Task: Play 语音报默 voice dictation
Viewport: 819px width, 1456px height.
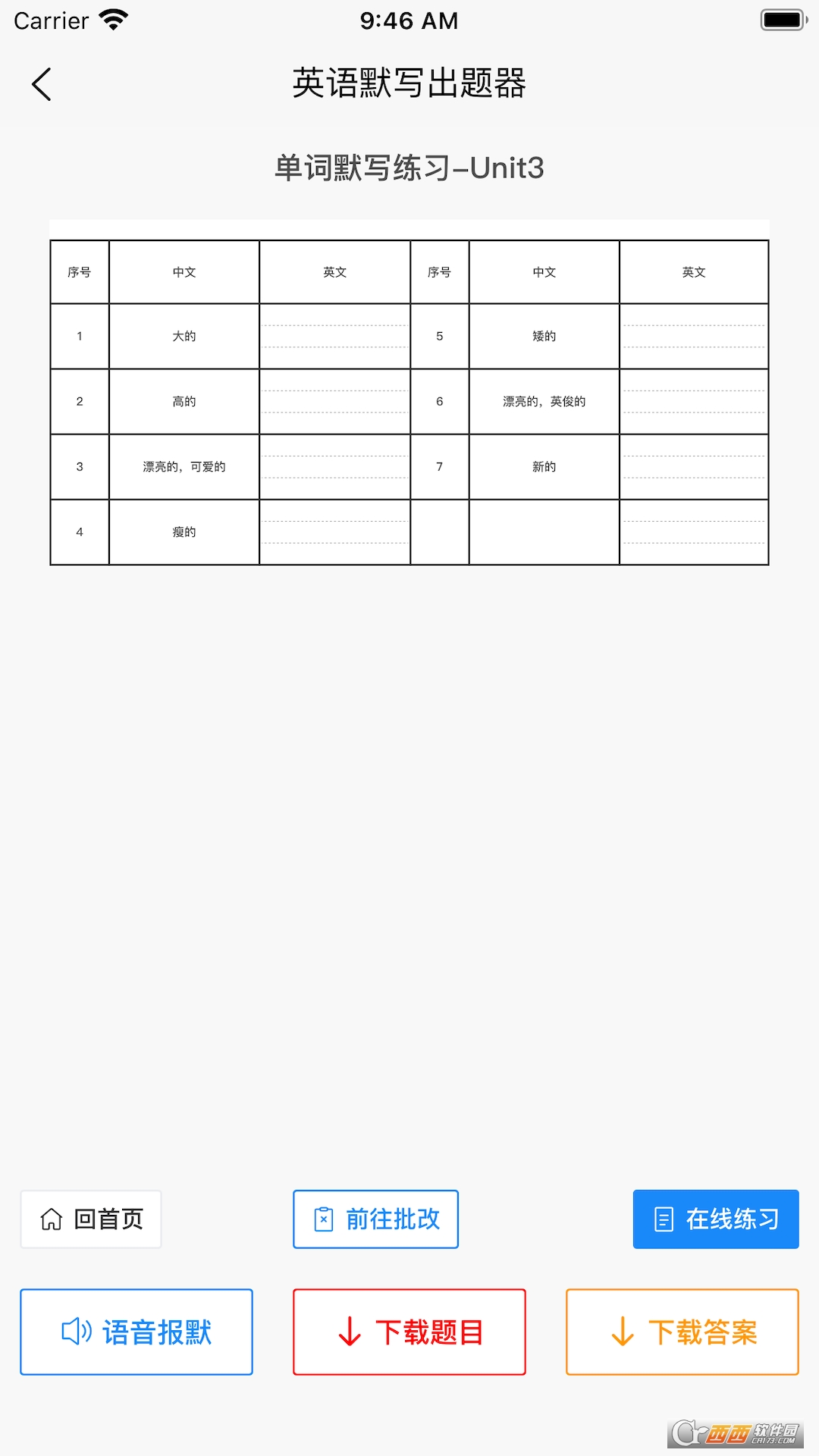Action: click(x=136, y=1332)
